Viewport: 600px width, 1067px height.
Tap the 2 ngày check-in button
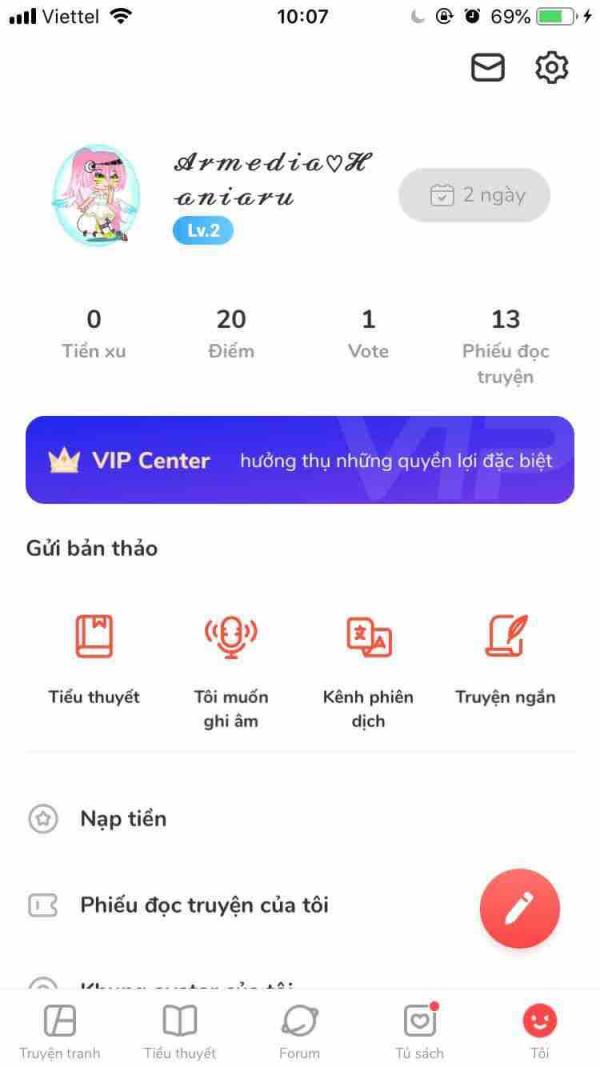[x=474, y=195]
